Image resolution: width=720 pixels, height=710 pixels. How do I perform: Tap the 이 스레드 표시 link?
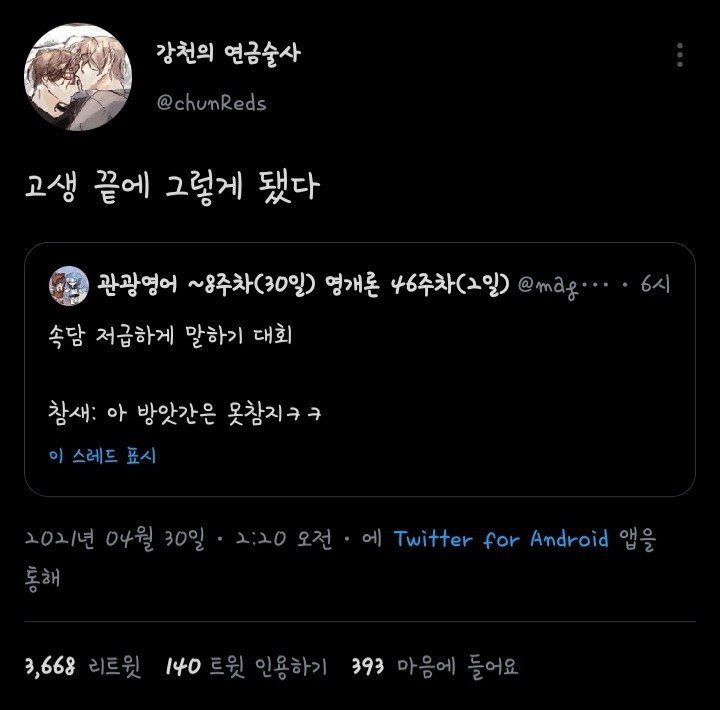[102, 456]
